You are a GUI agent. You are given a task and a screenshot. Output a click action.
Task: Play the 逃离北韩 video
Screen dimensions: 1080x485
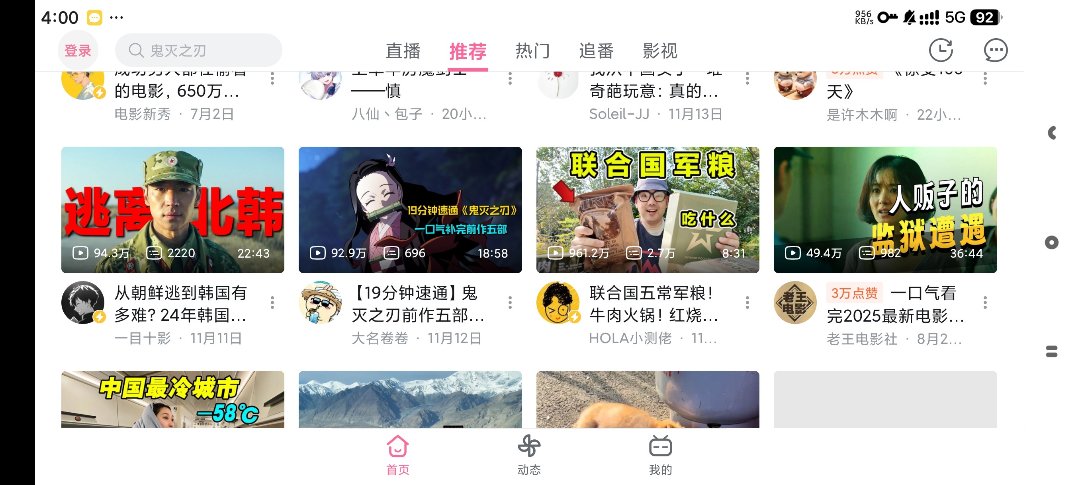[x=172, y=210]
